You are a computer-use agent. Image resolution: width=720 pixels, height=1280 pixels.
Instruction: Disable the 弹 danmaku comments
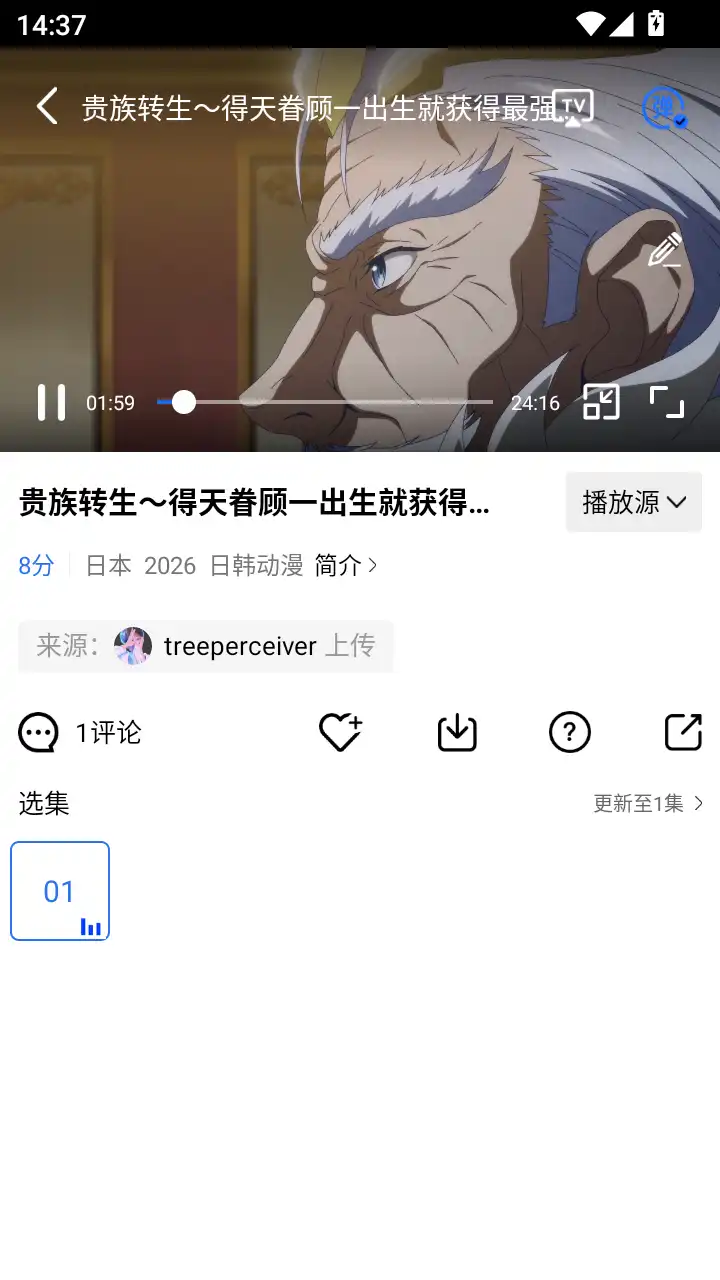pos(662,108)
